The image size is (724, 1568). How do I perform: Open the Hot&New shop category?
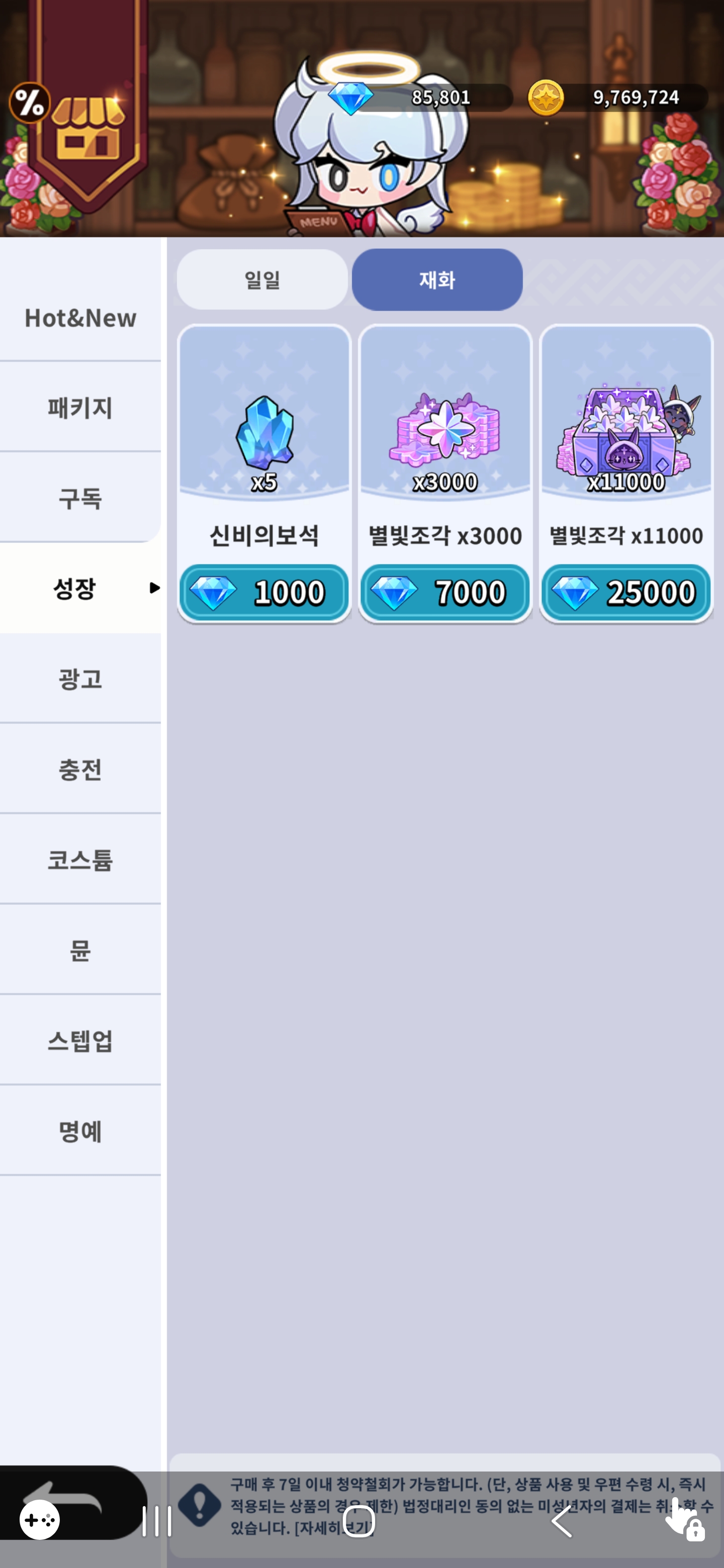tap(80, 317)
